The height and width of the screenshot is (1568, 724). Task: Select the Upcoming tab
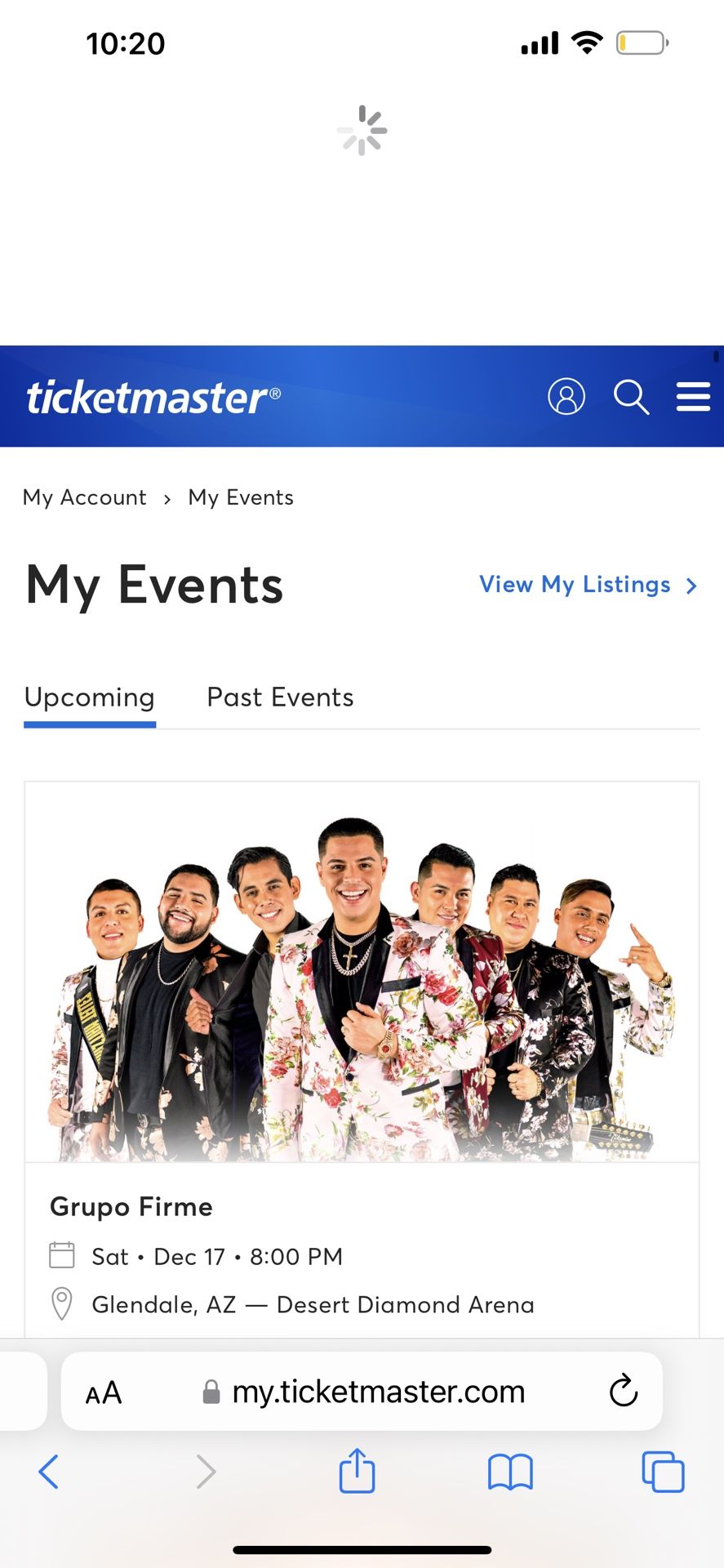click(90, 697)
